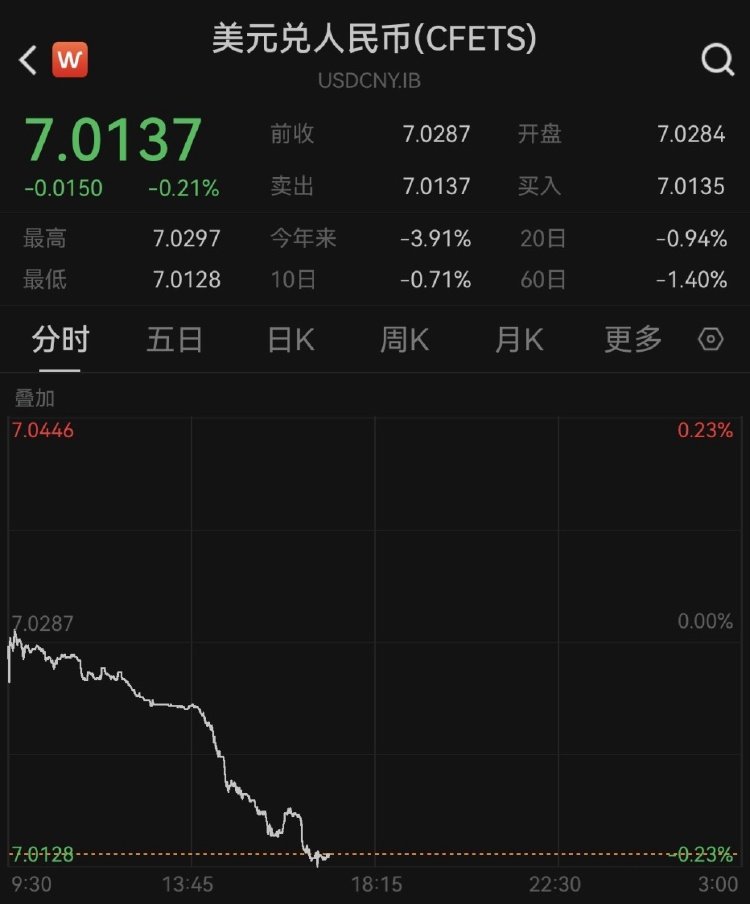This screenshot has height=904, width=750.
Task: Tap the 前收 previous close value
Action: pos(437,135)
